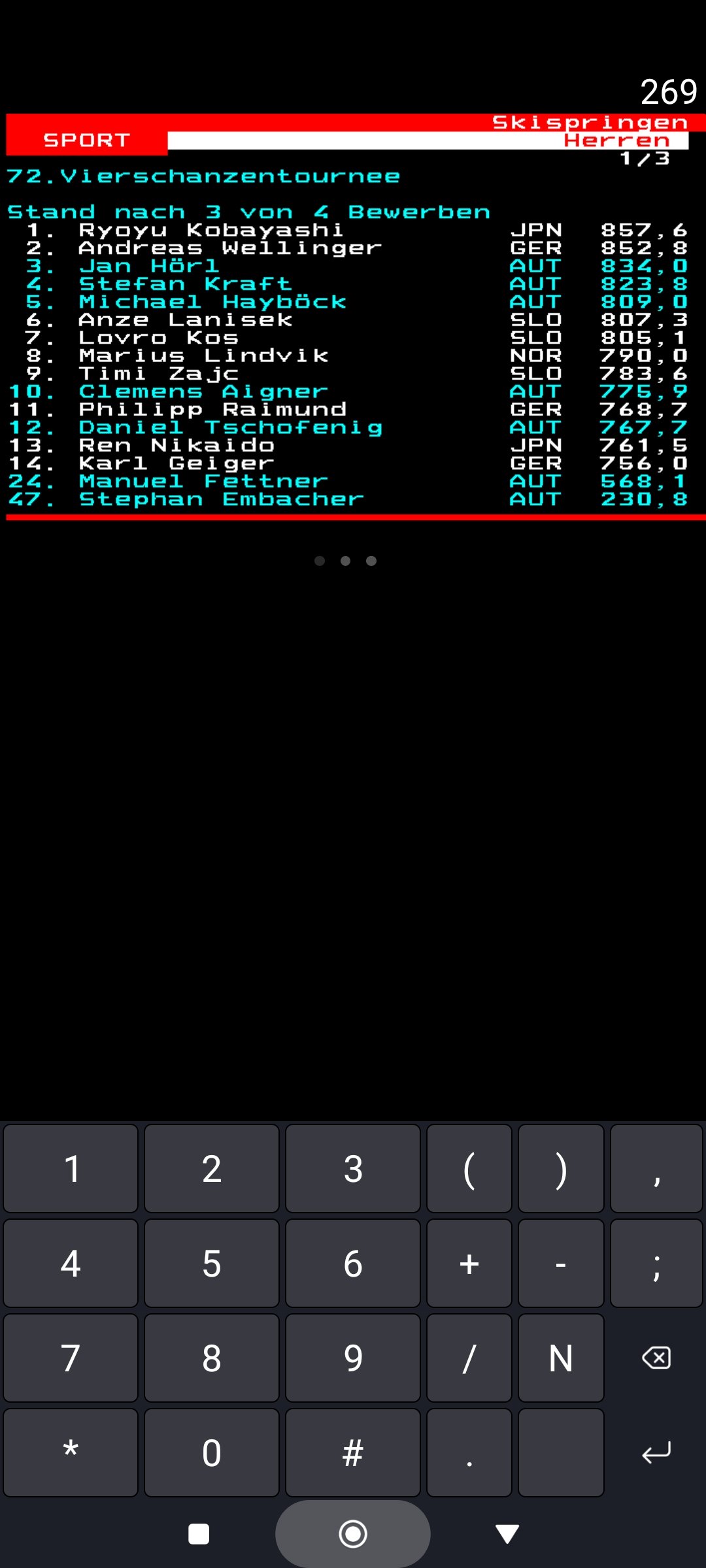706x1568 pixels.
Task: Tap the 7 key
Action: [x=71, y=1358]
